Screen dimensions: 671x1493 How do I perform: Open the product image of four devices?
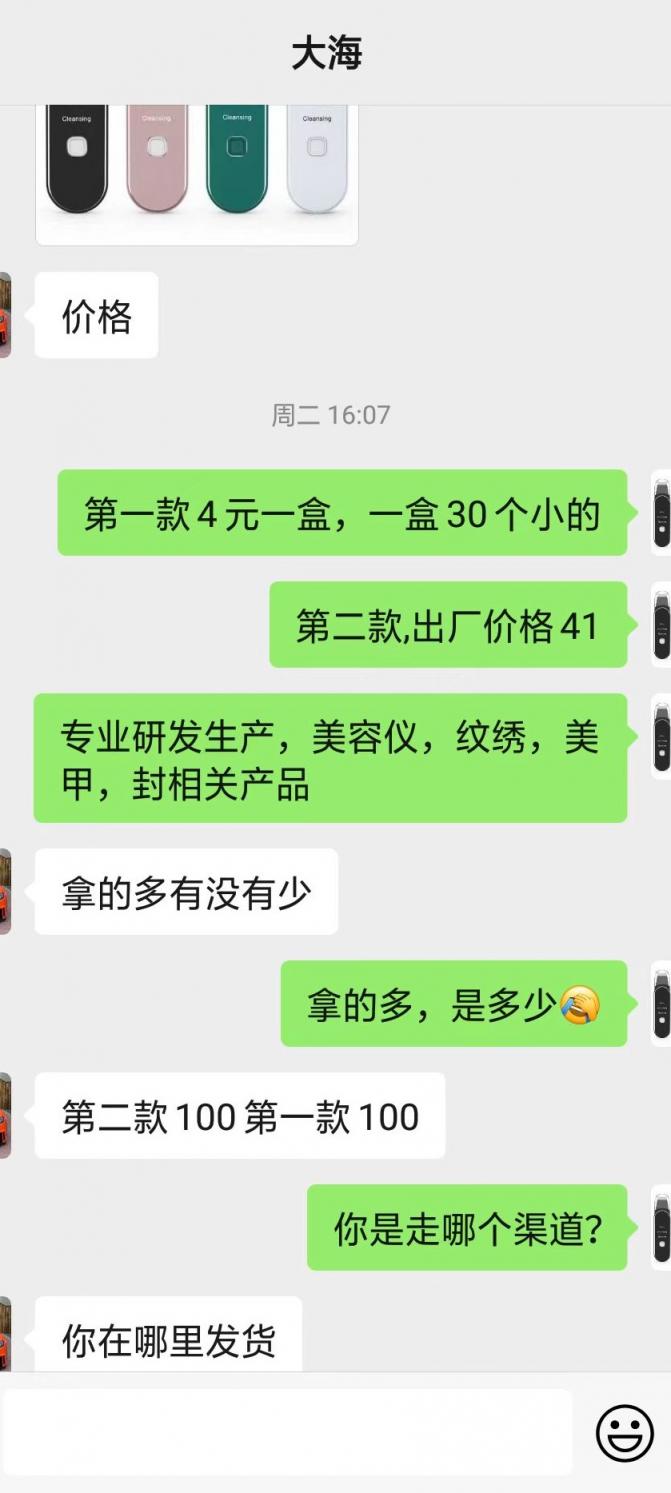point(197,172)
